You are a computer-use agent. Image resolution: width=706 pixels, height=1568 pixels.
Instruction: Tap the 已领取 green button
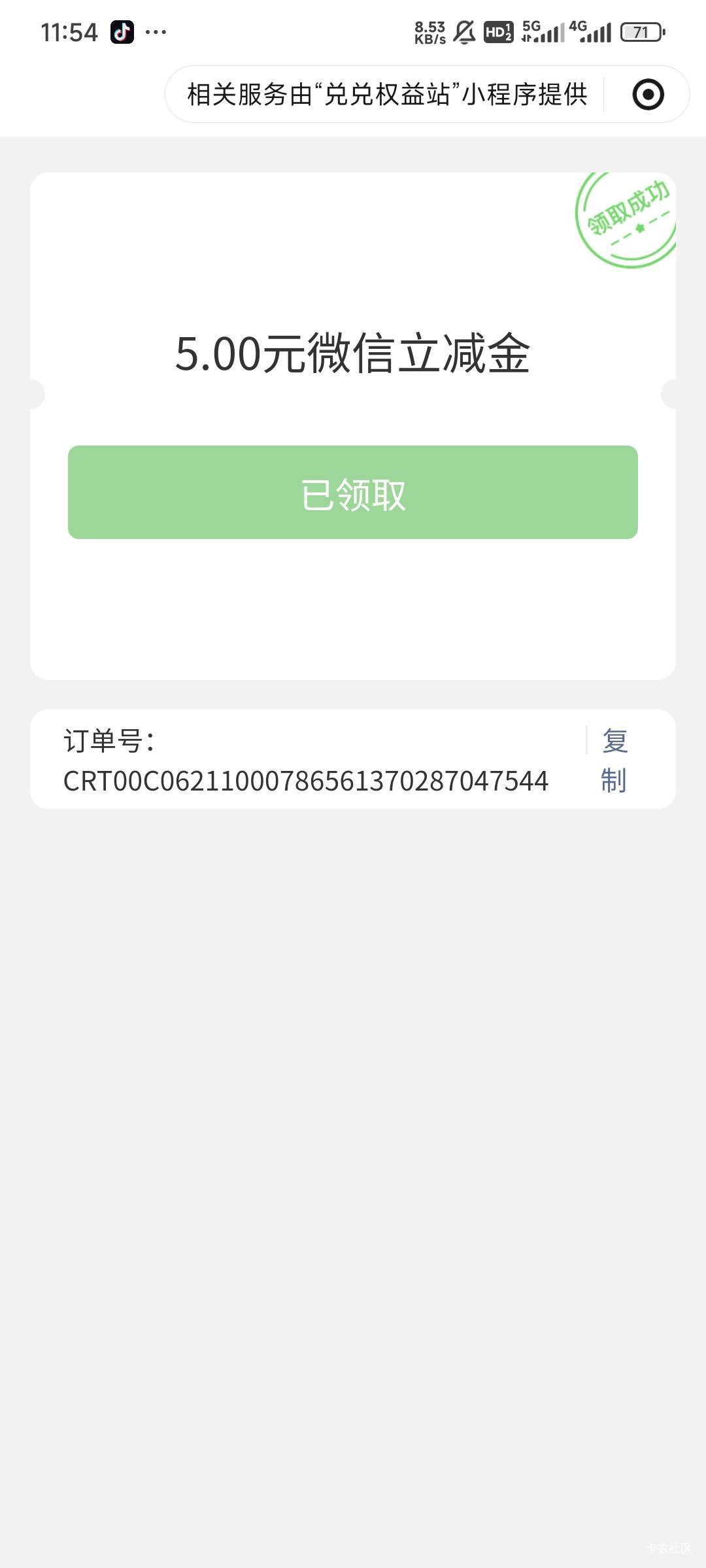point(353,493)
